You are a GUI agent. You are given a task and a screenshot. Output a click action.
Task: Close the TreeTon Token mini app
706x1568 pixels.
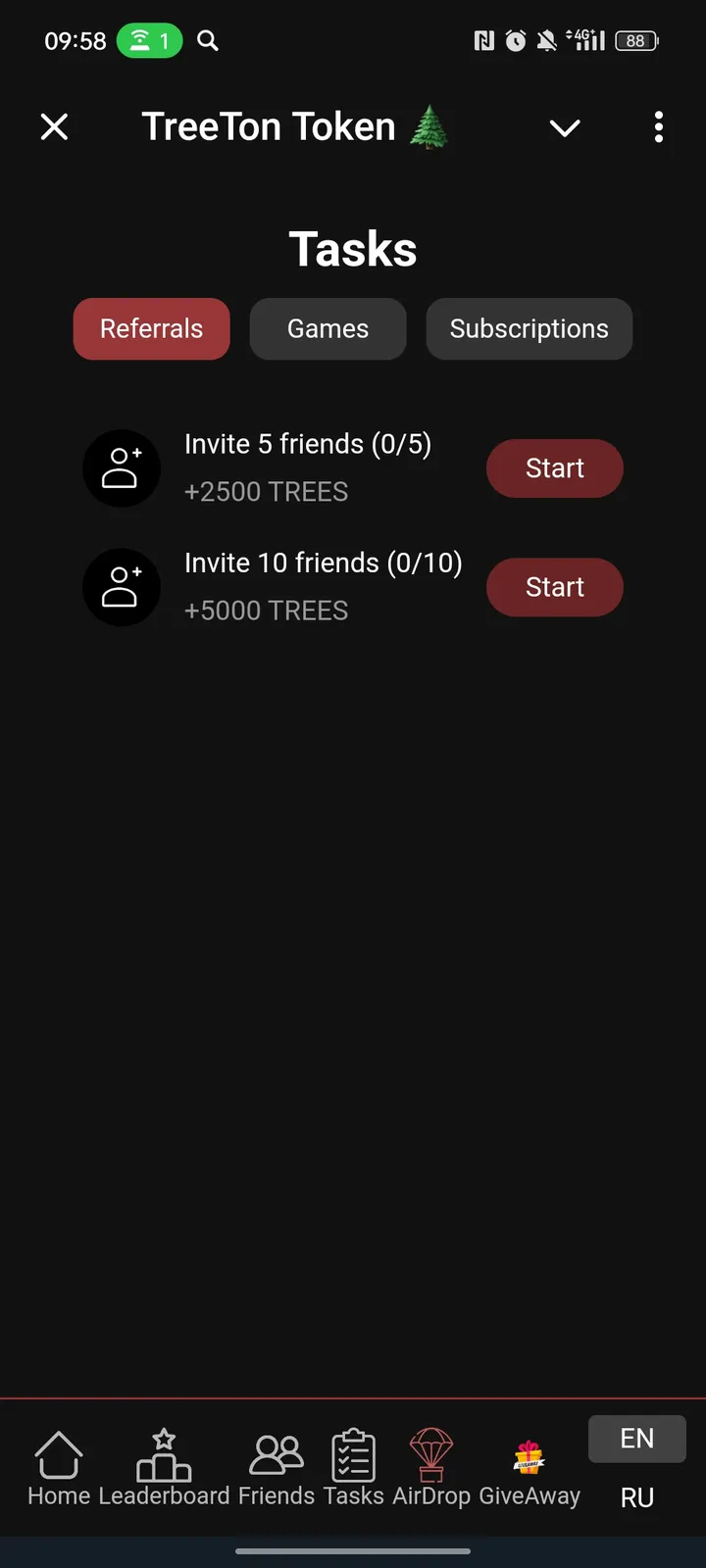pos(55,126)
